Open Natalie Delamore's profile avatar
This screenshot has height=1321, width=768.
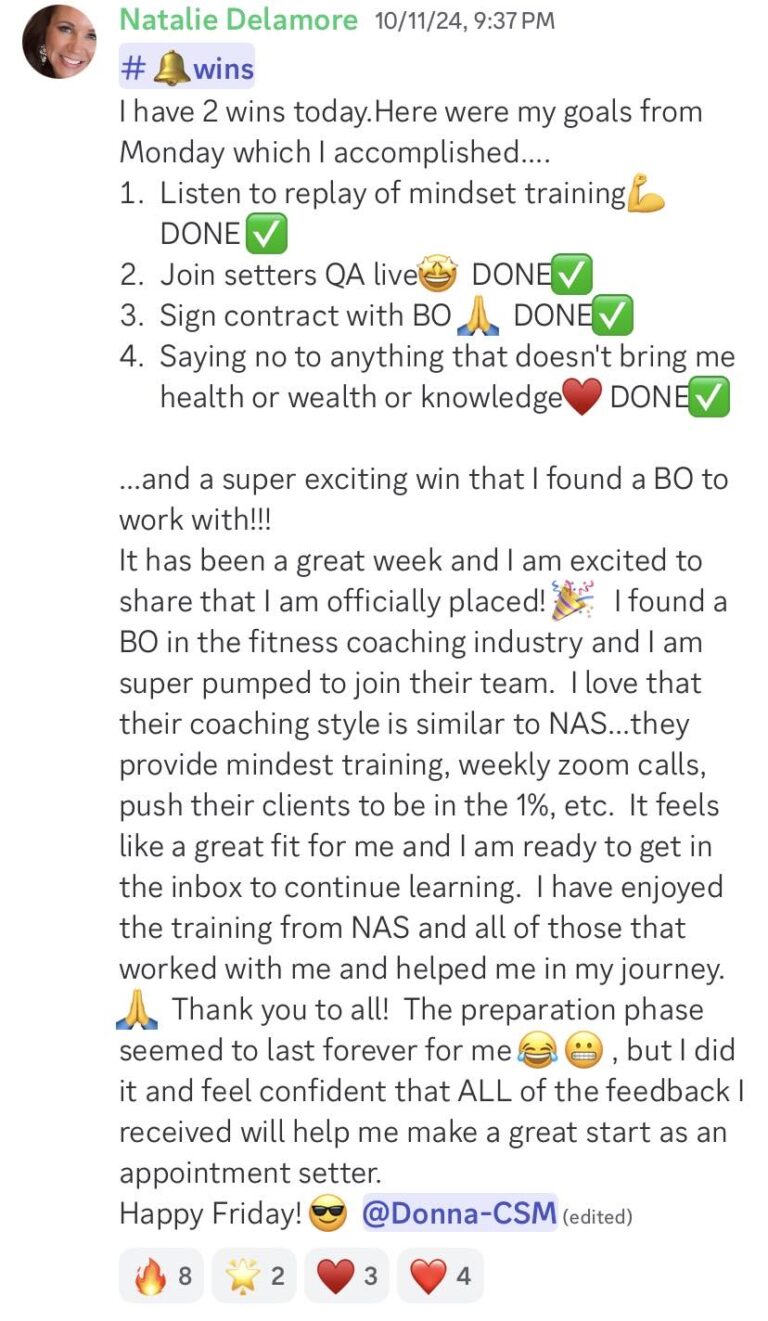click(59, 42)
